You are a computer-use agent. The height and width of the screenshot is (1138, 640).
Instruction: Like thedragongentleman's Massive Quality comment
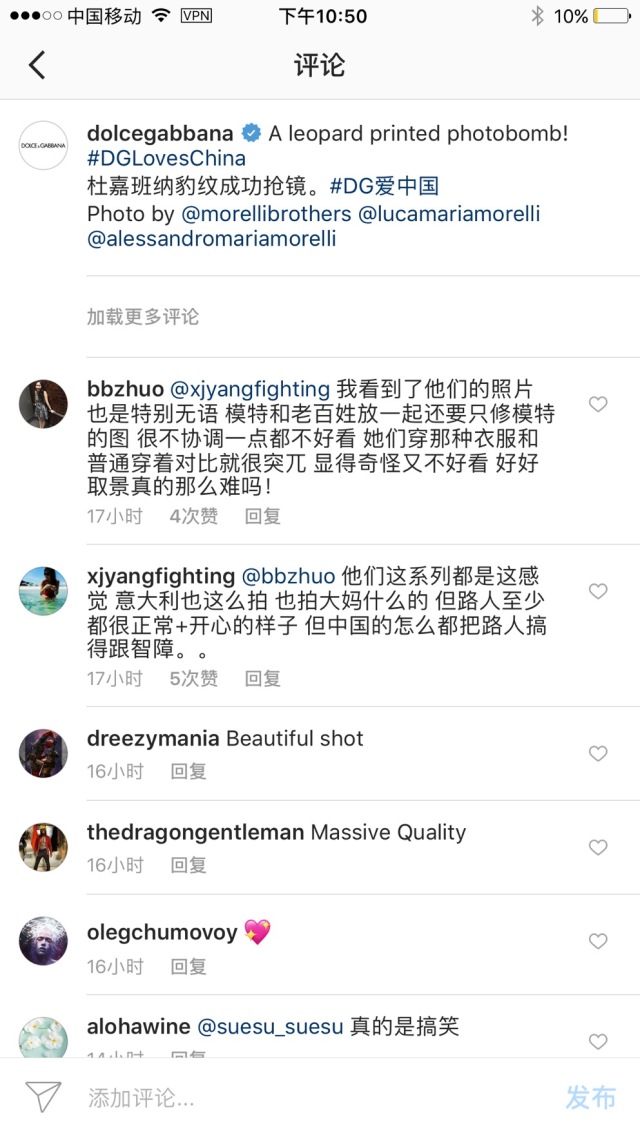tap(598, 848)
